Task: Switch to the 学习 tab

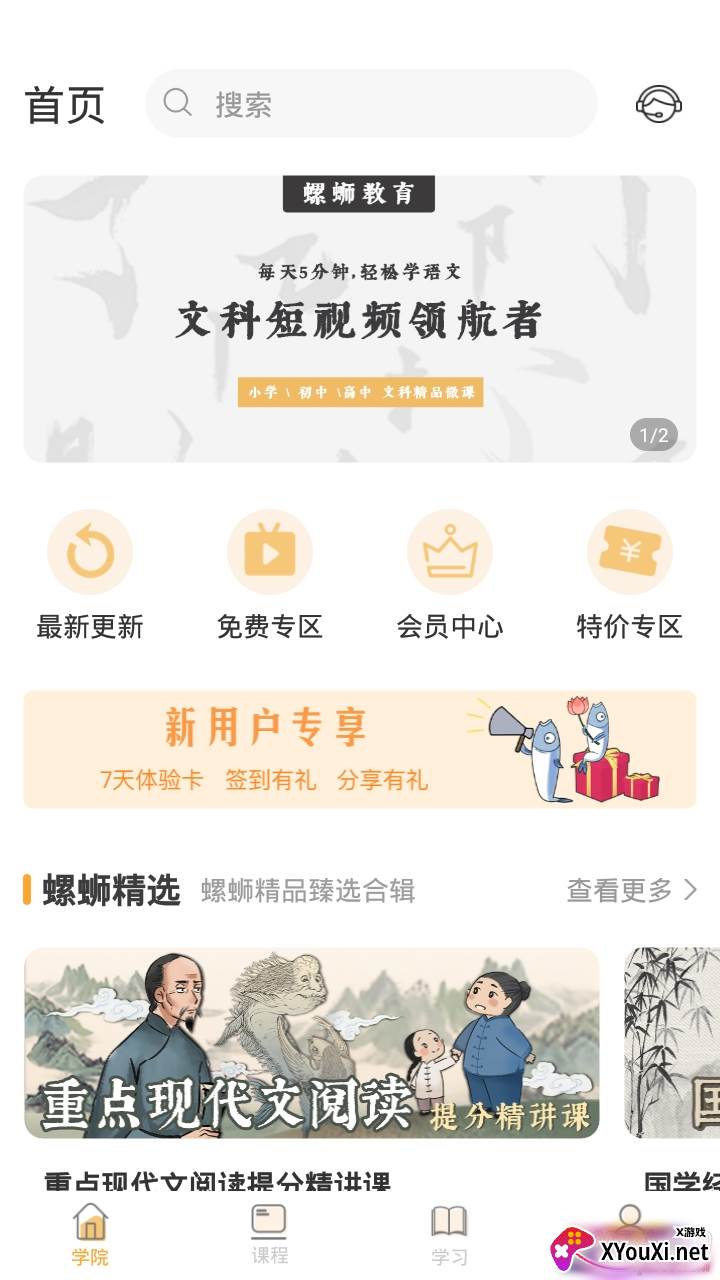Action: 449,1235
